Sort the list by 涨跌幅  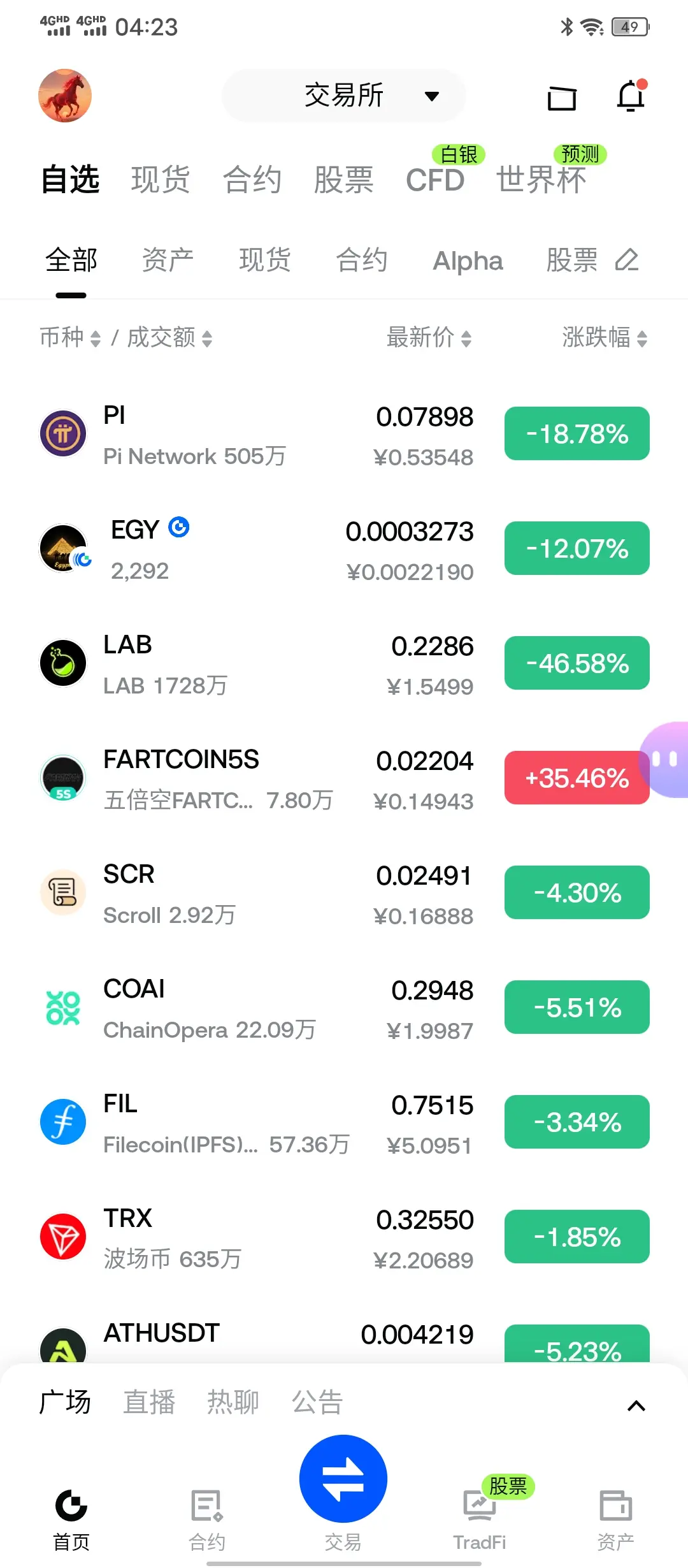tap(605, 337)
